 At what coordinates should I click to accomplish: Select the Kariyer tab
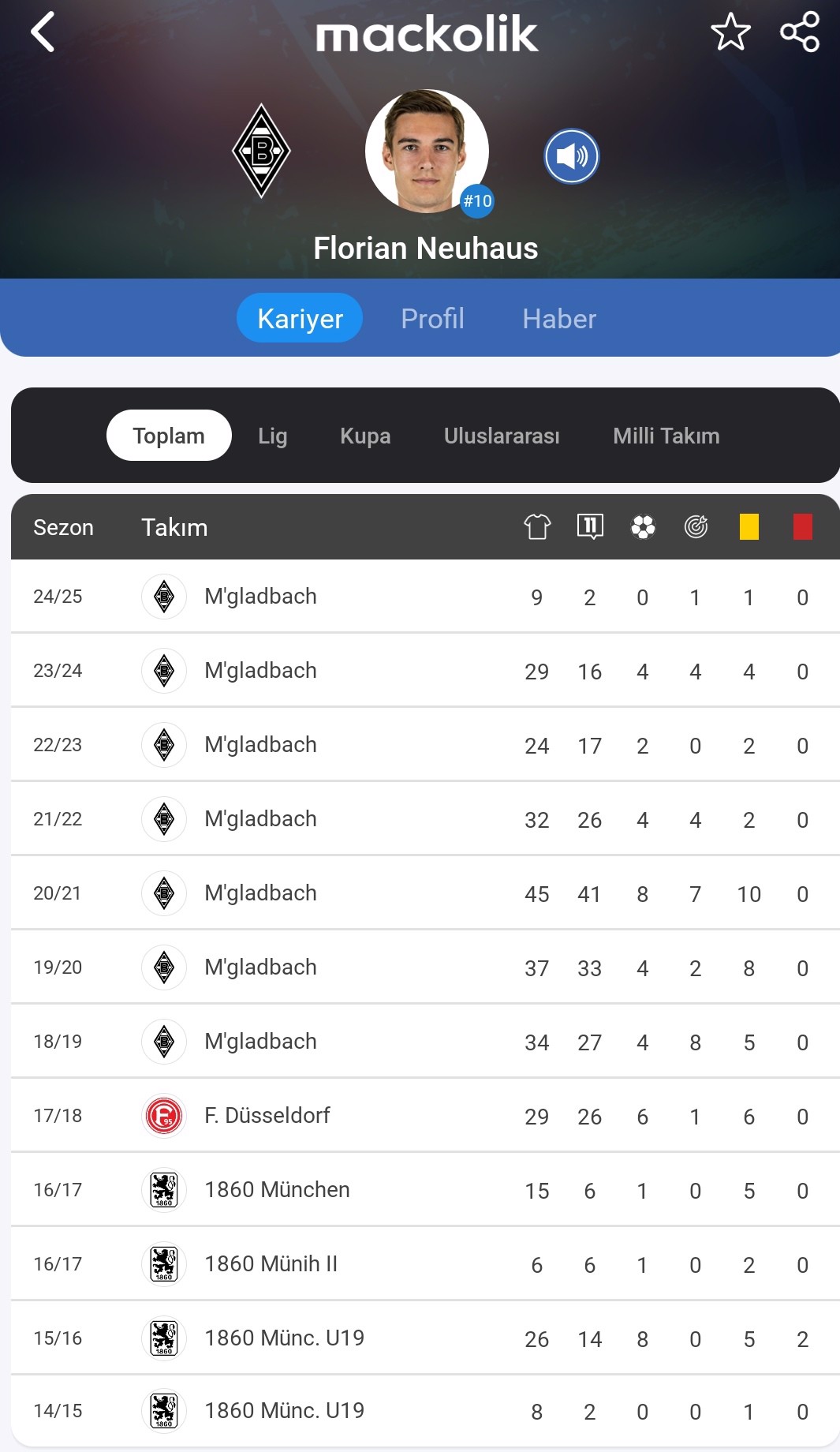pyautogui.click(x=300, y=318)
